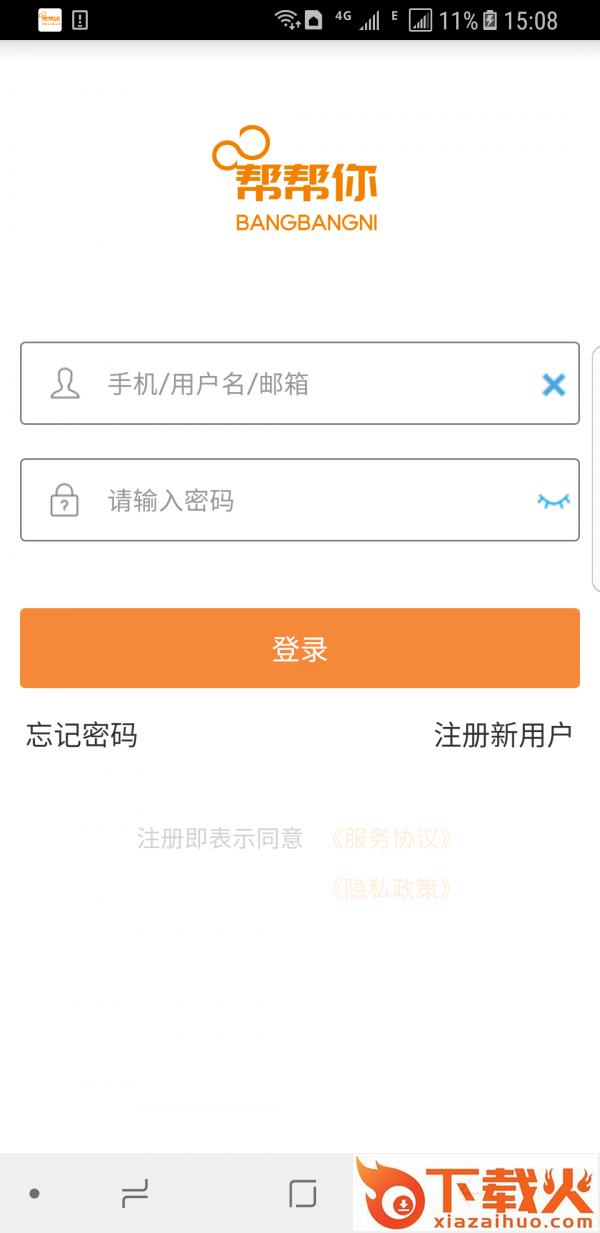The height and width of the screenshot is (1233, 600).
Task: Clear the username field with the X icon
Action: click(x=553, y=384)
